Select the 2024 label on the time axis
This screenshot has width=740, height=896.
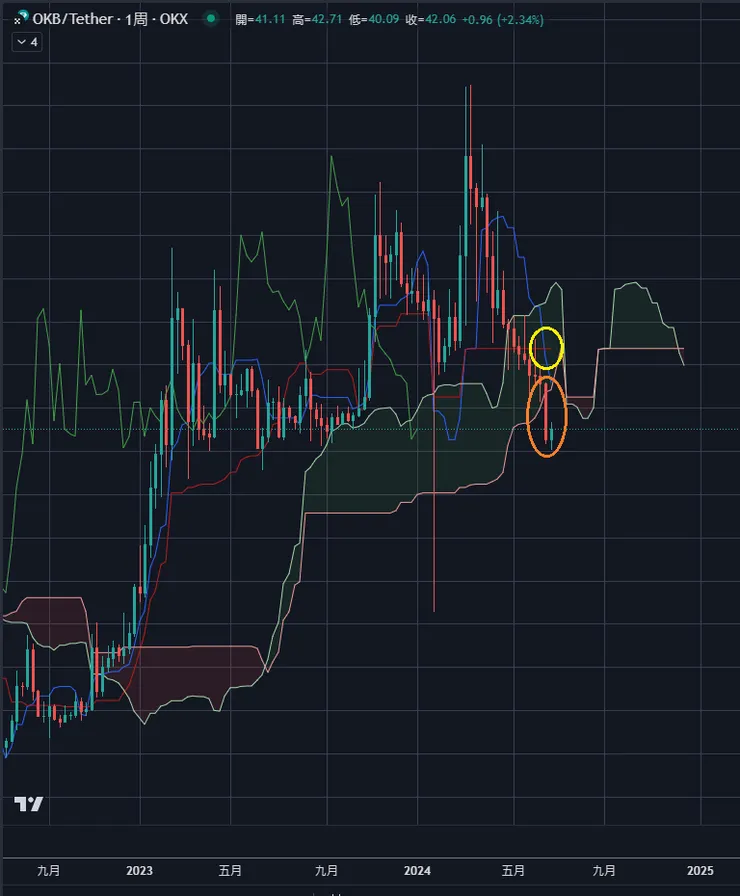pyautogui.click(x=420, y=871)
